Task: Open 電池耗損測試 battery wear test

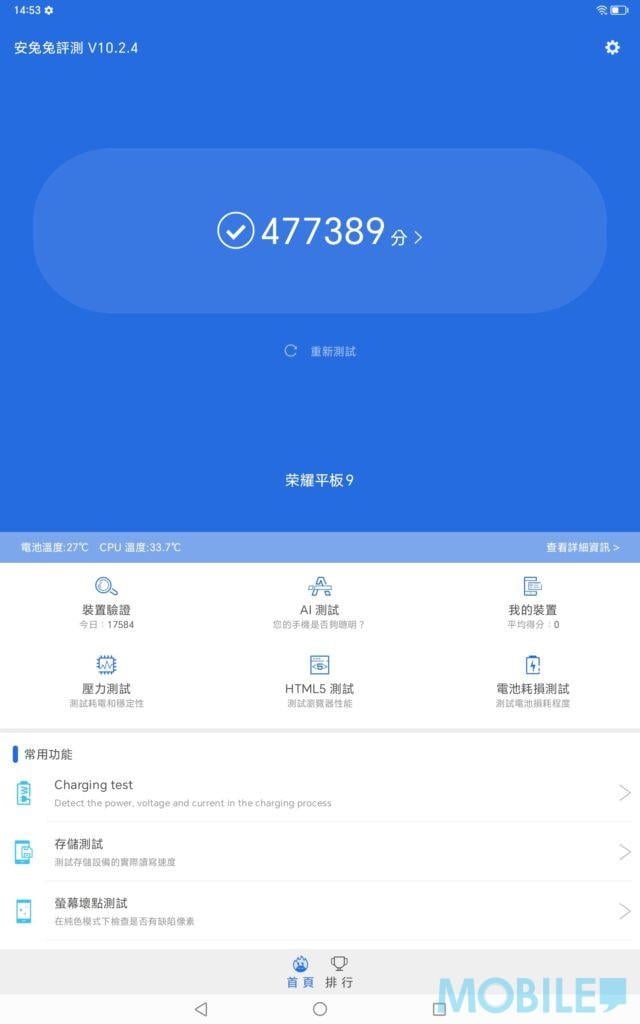Action: point(533,680)
